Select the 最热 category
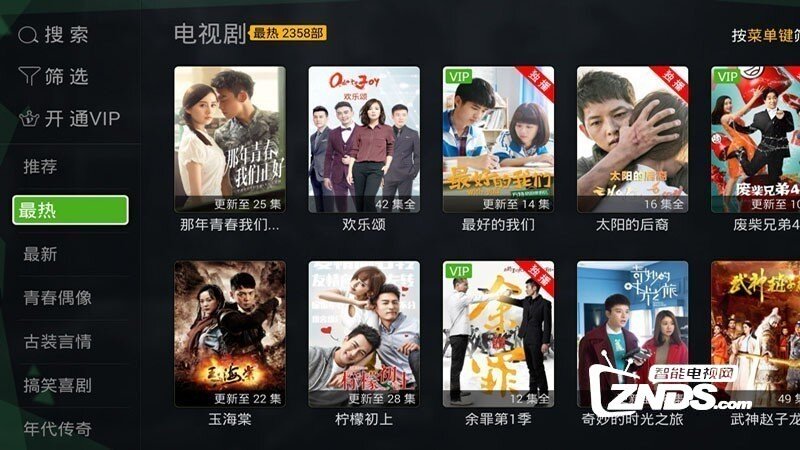Viewport: 800px width, 450px height. point(70,210)
